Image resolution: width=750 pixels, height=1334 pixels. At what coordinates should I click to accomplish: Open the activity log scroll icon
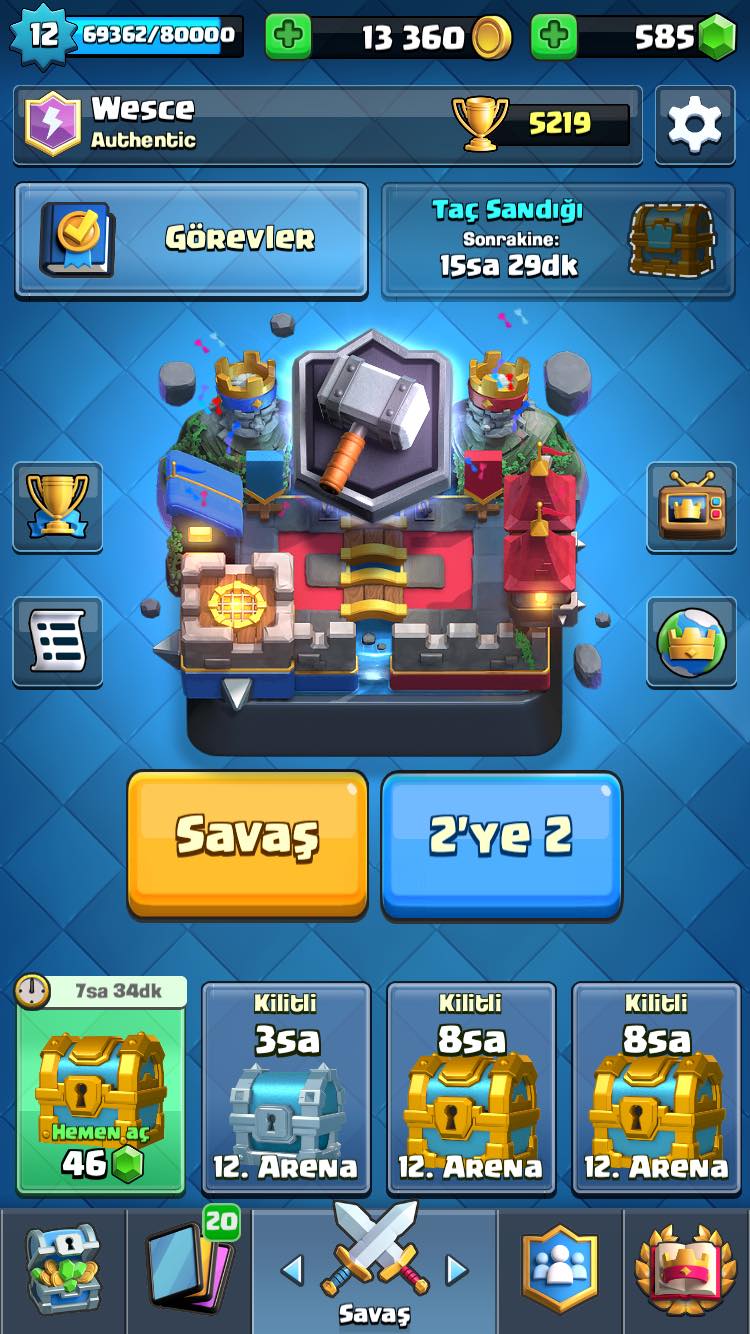[57, 641]
